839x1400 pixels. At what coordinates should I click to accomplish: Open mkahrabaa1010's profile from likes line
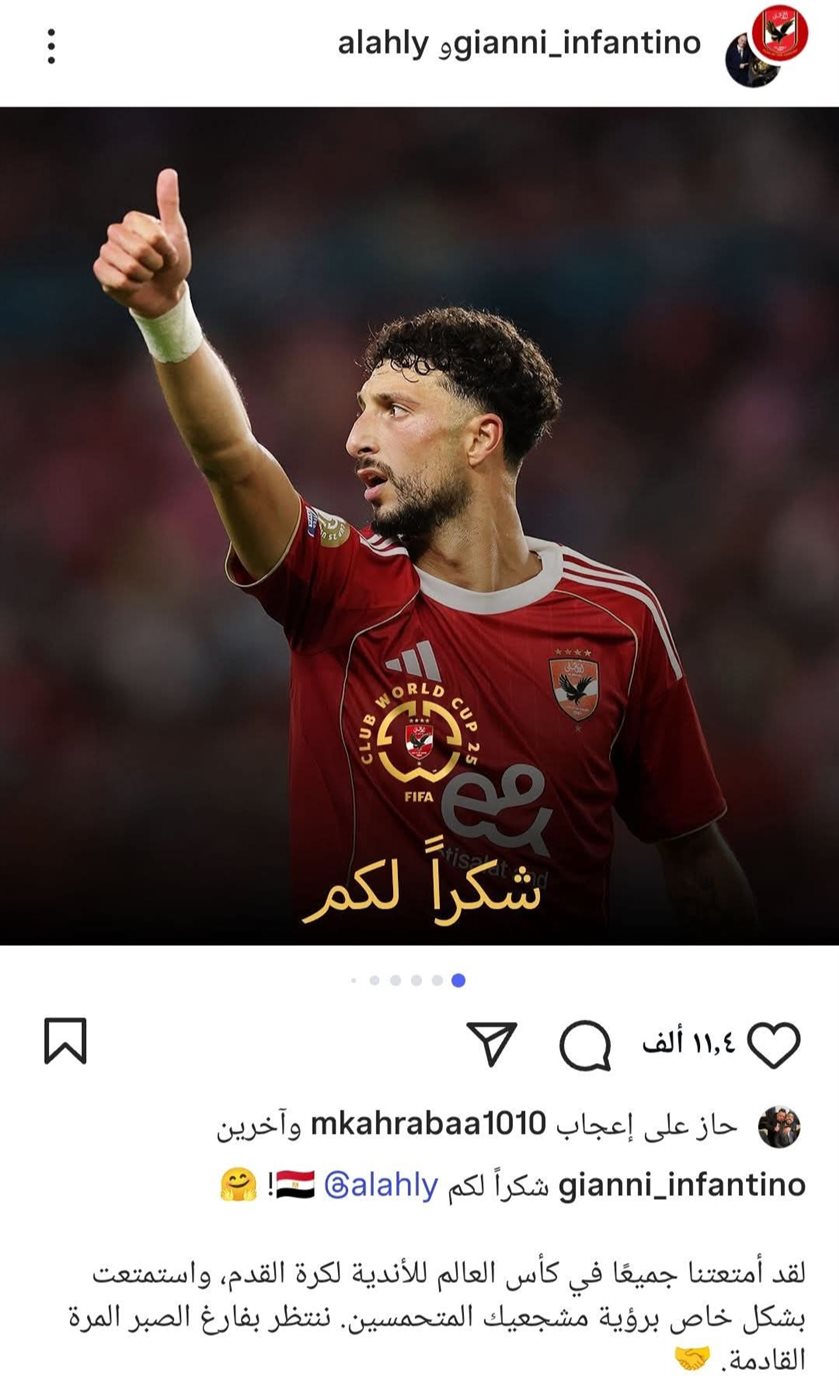point(428,1125)
